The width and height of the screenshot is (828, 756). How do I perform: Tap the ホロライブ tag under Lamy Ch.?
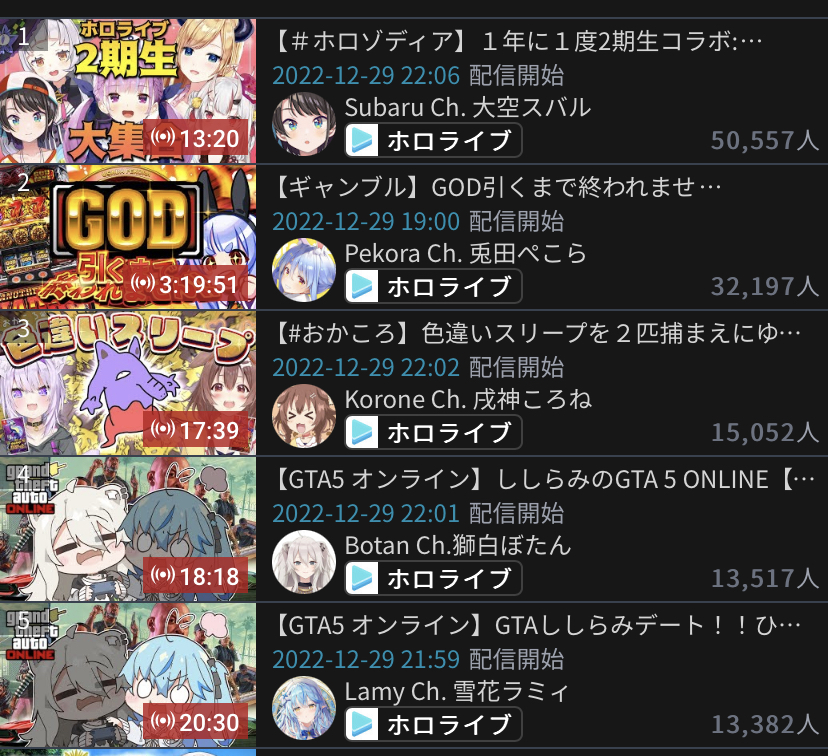(x=433, y=724)
